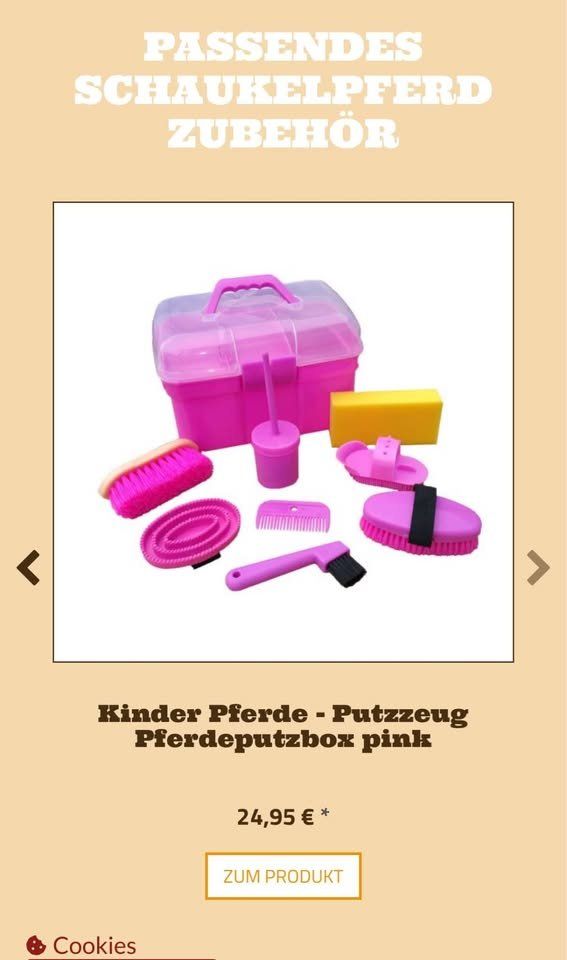The height and width of the screenshot is (960, 567).
Task: Open the Kinder Pferde - Putzzeug title link
Action: 283,726
